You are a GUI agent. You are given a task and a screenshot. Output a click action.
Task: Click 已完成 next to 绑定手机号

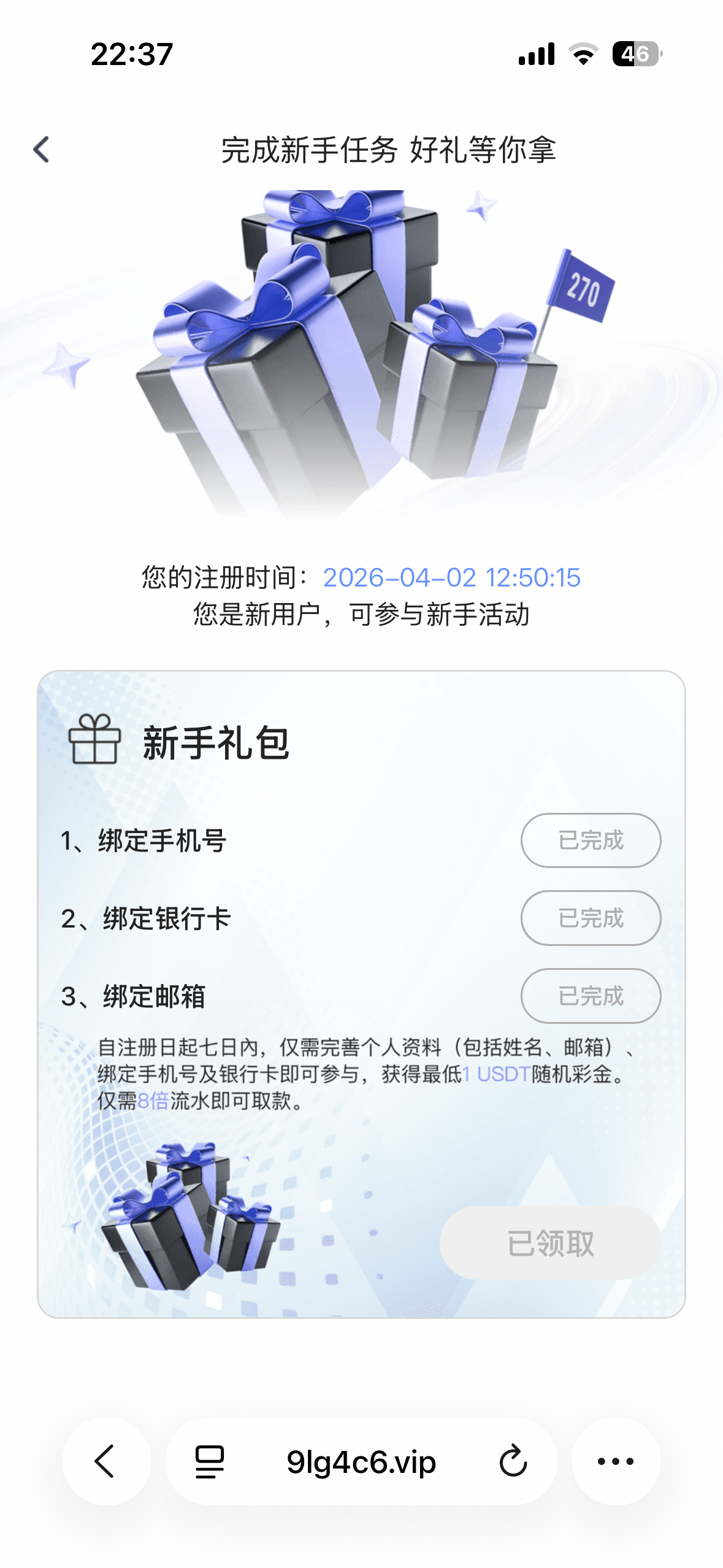pos(589,840)
